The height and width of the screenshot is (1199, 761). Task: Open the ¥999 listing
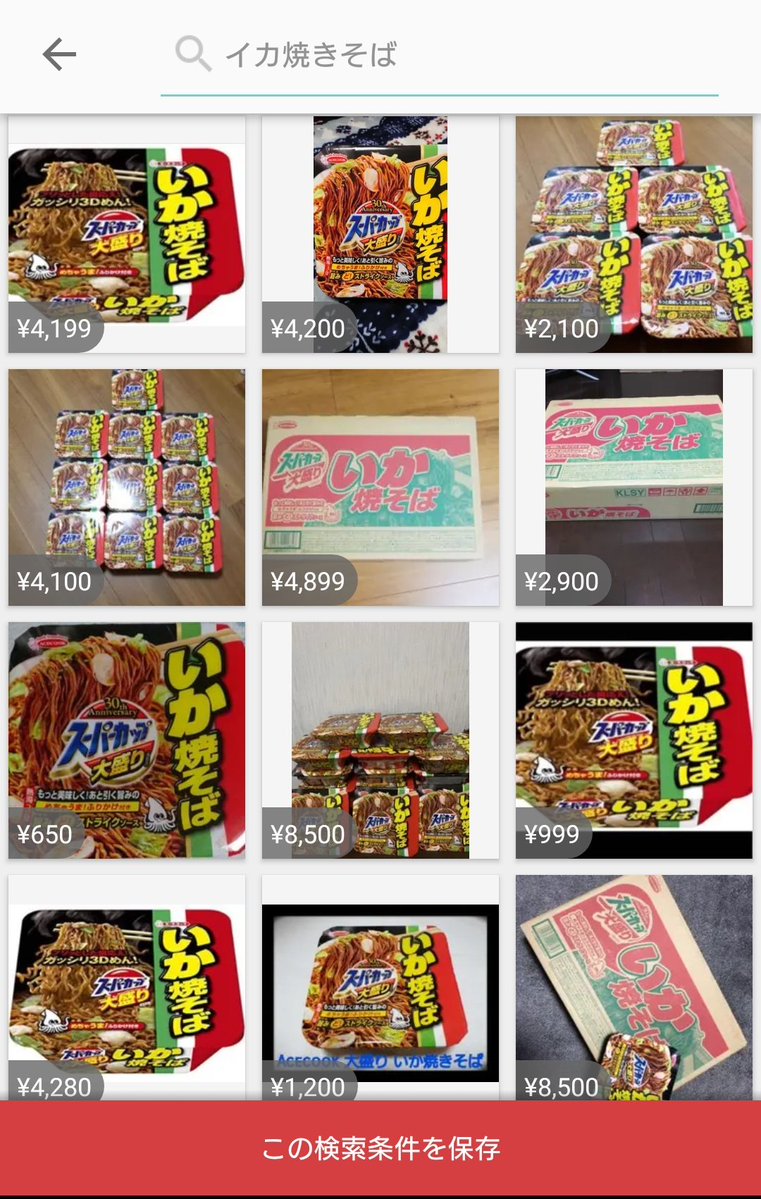pos(634,740)
